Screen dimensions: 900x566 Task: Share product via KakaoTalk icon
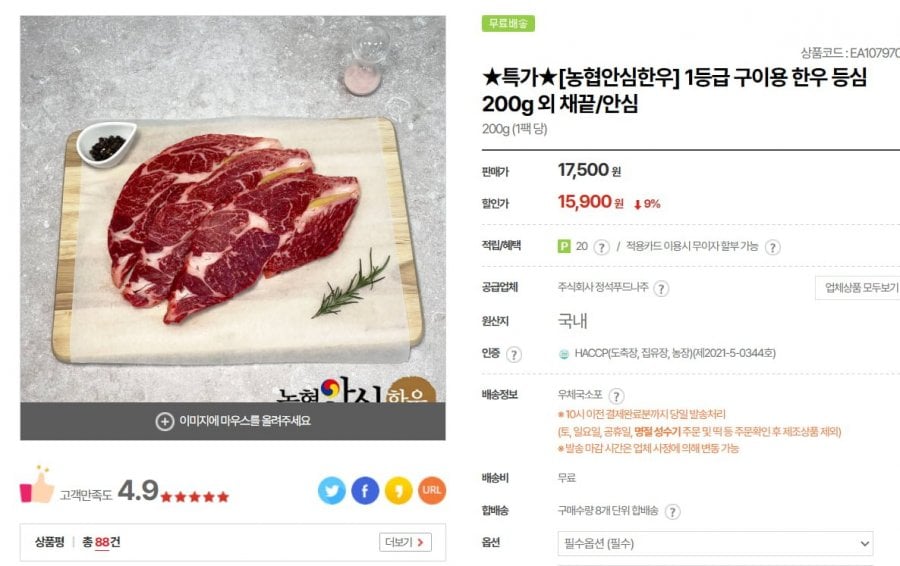click(x=398, y=490)
